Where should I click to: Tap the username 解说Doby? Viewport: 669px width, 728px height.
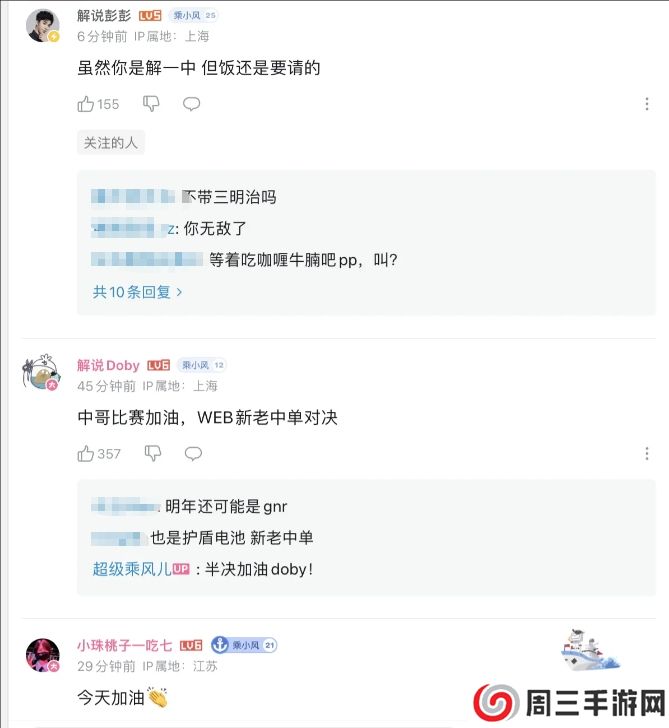(108, 365)
